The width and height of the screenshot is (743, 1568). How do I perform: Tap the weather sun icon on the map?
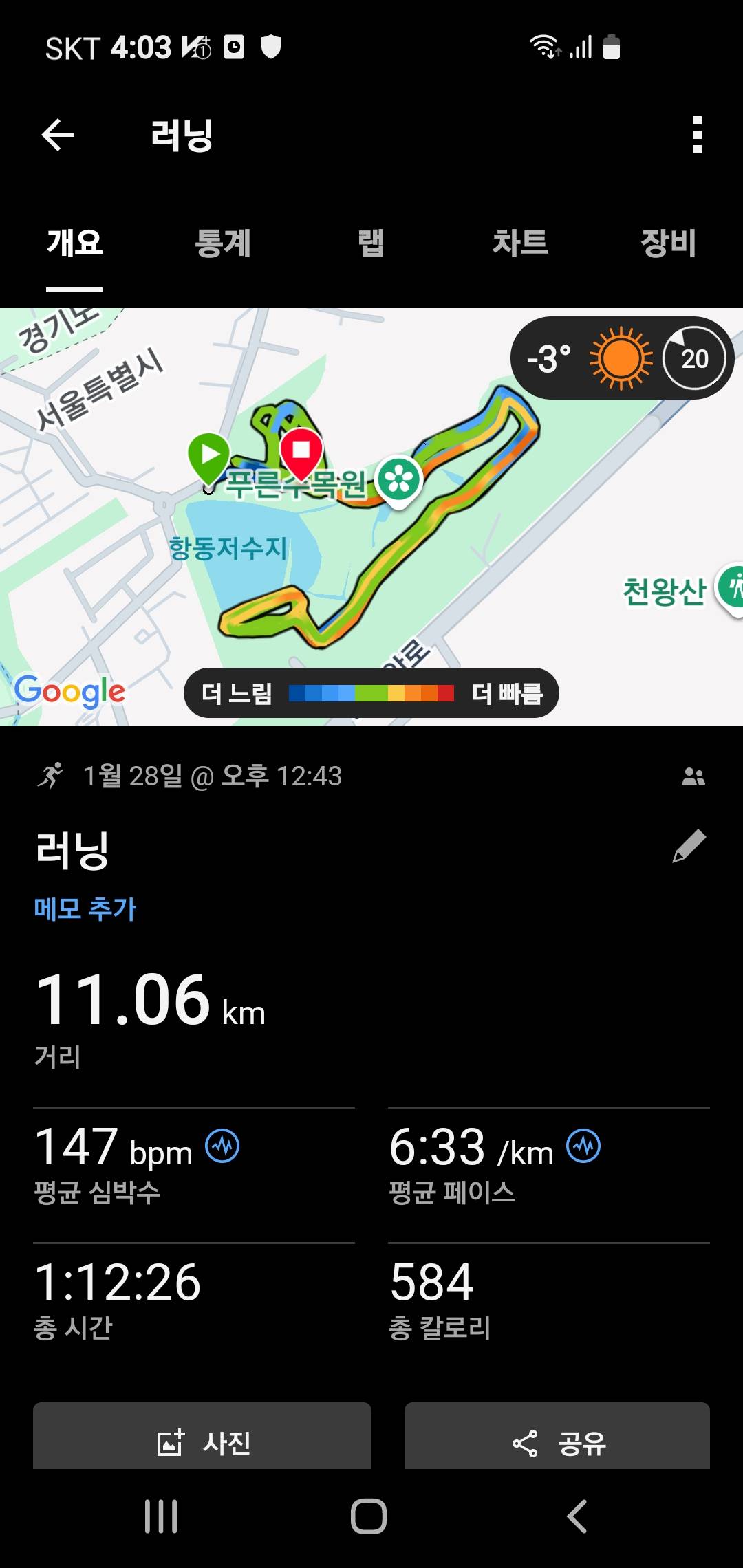(x=621, y=358)
